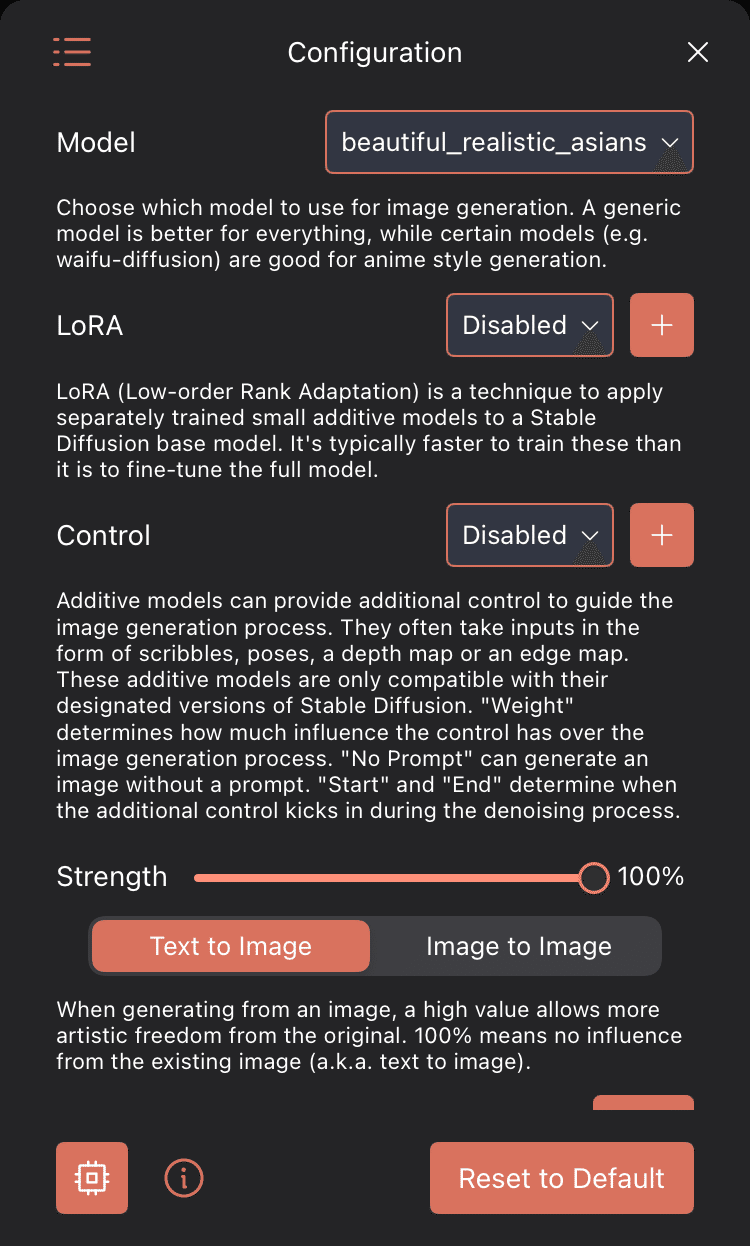Reset to Default settings
The height and width of the screenshot is (1246, 750).
click(562, 1178)
